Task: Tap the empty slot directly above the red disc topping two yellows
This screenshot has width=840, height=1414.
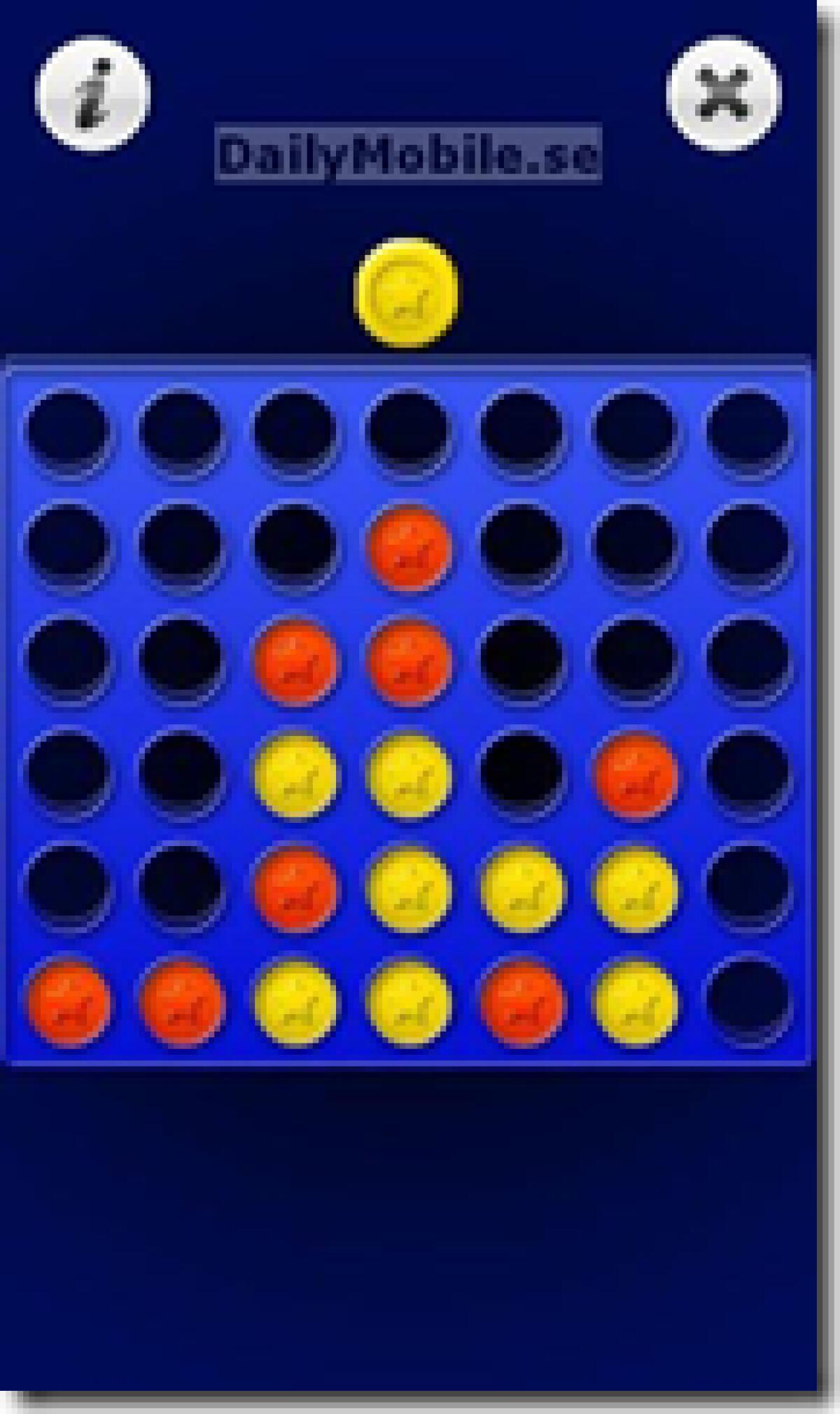Action: click(x=635, y=658)
